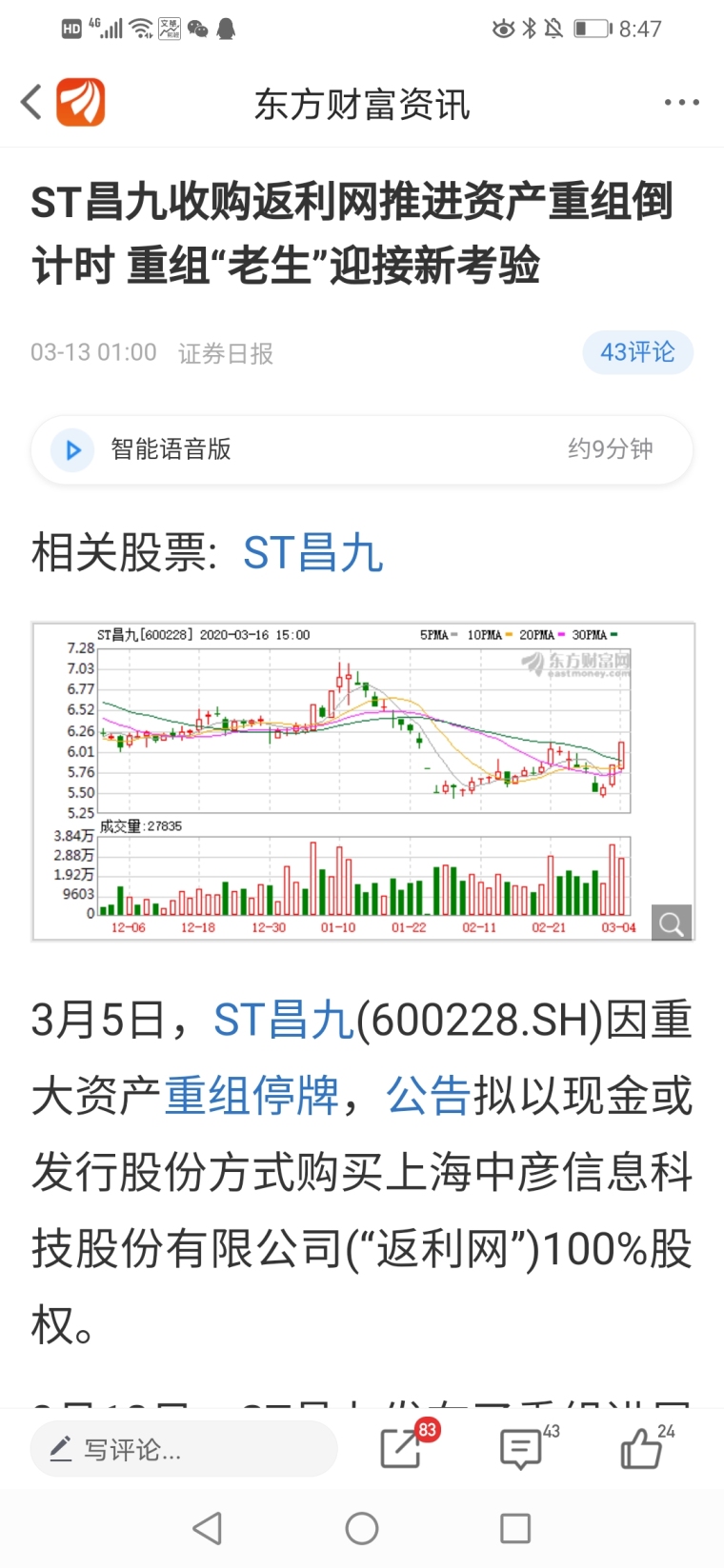Screen dimensions: 724x1568
Task: Open the 公告 link
Action: pyautogui.click(x=429, y=1096)
